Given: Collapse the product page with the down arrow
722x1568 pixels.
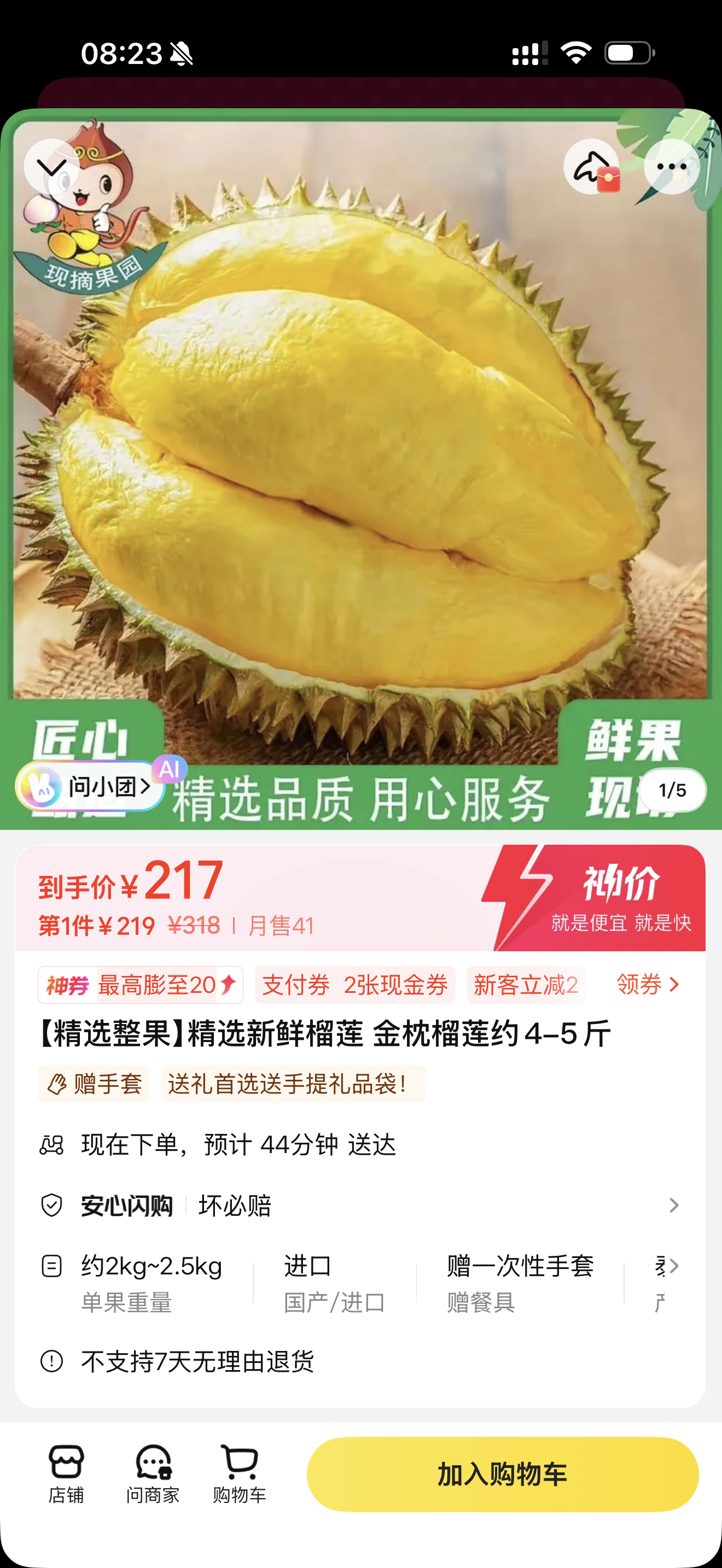Looking at the screenshot, I should 52,167.
